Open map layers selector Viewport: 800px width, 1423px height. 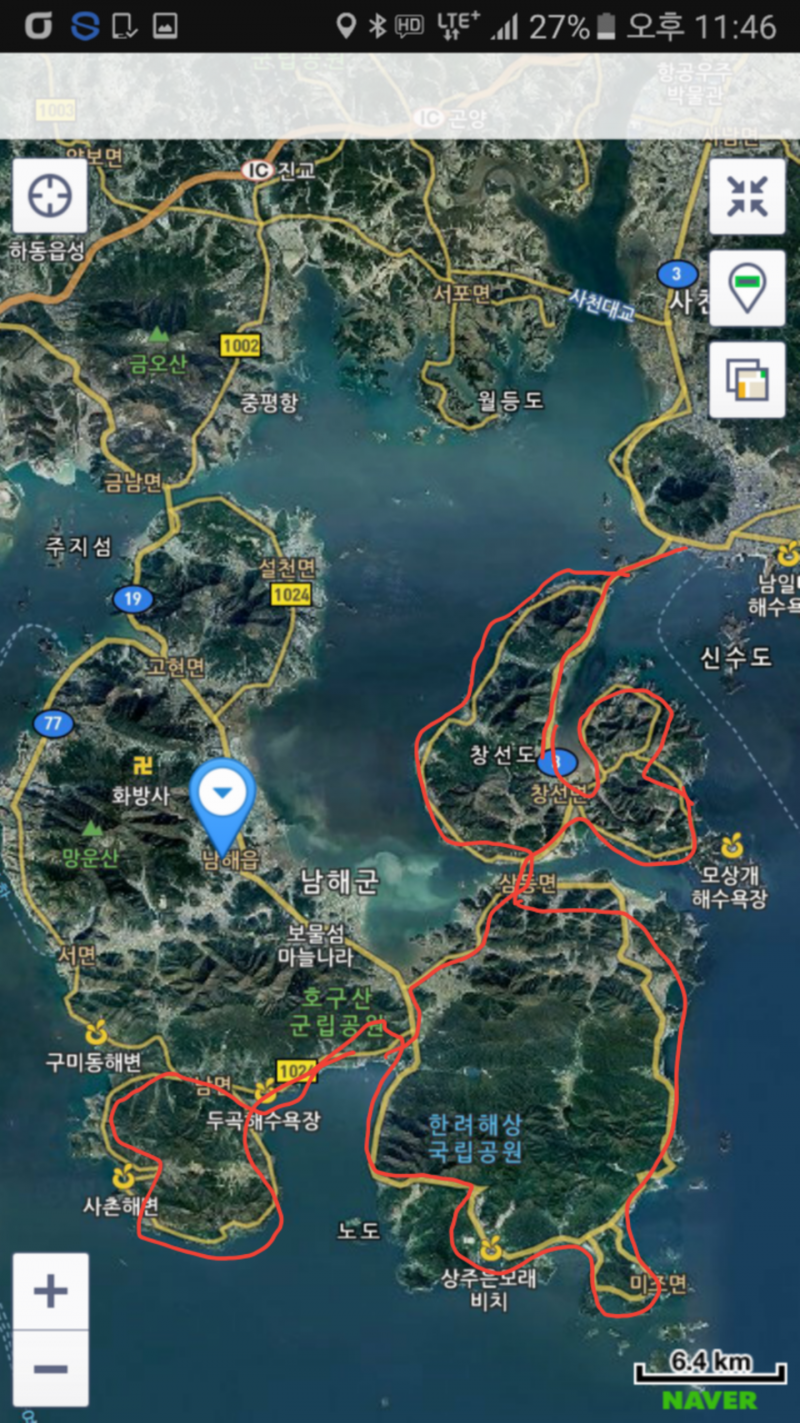click(747, 380)
